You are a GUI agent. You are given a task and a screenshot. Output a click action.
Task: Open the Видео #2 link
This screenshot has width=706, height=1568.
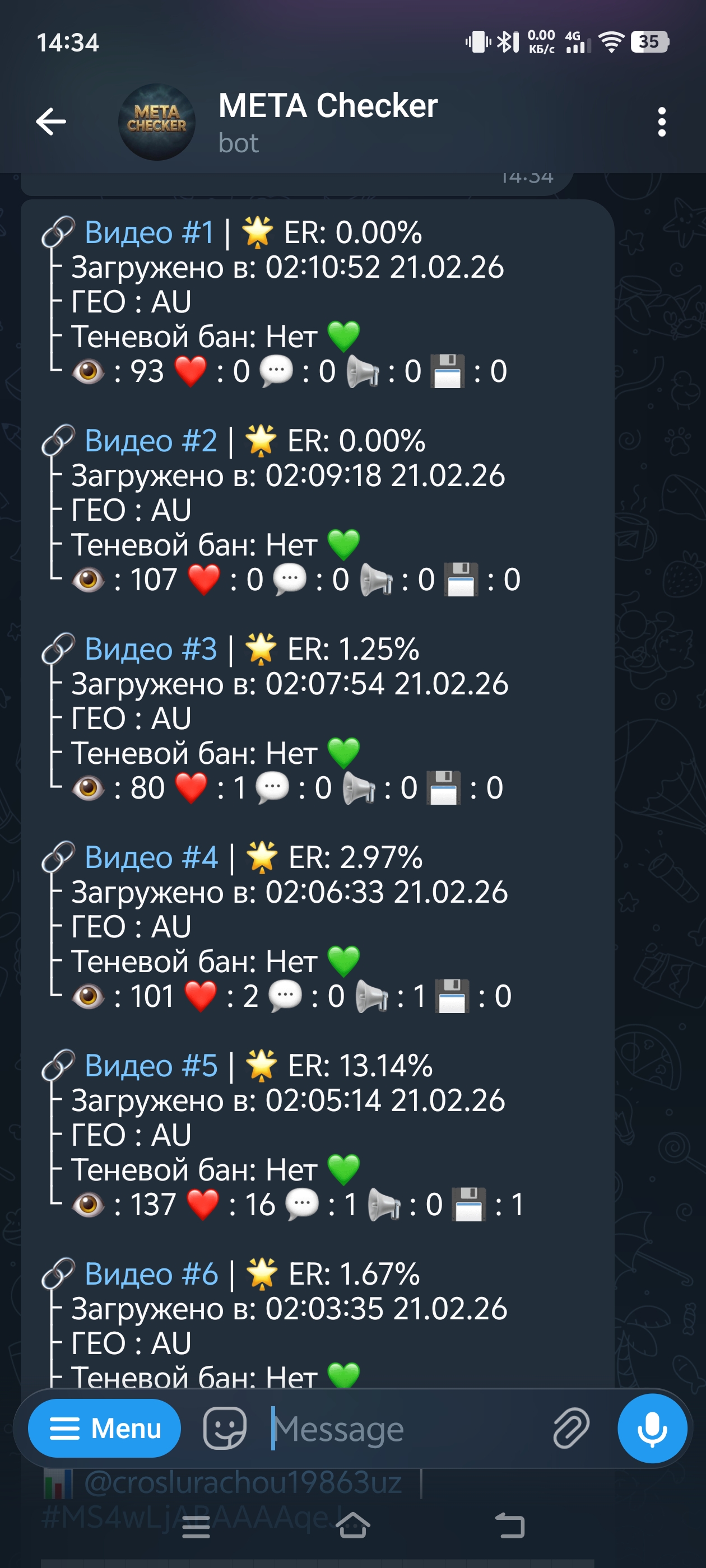coord(151,441)
